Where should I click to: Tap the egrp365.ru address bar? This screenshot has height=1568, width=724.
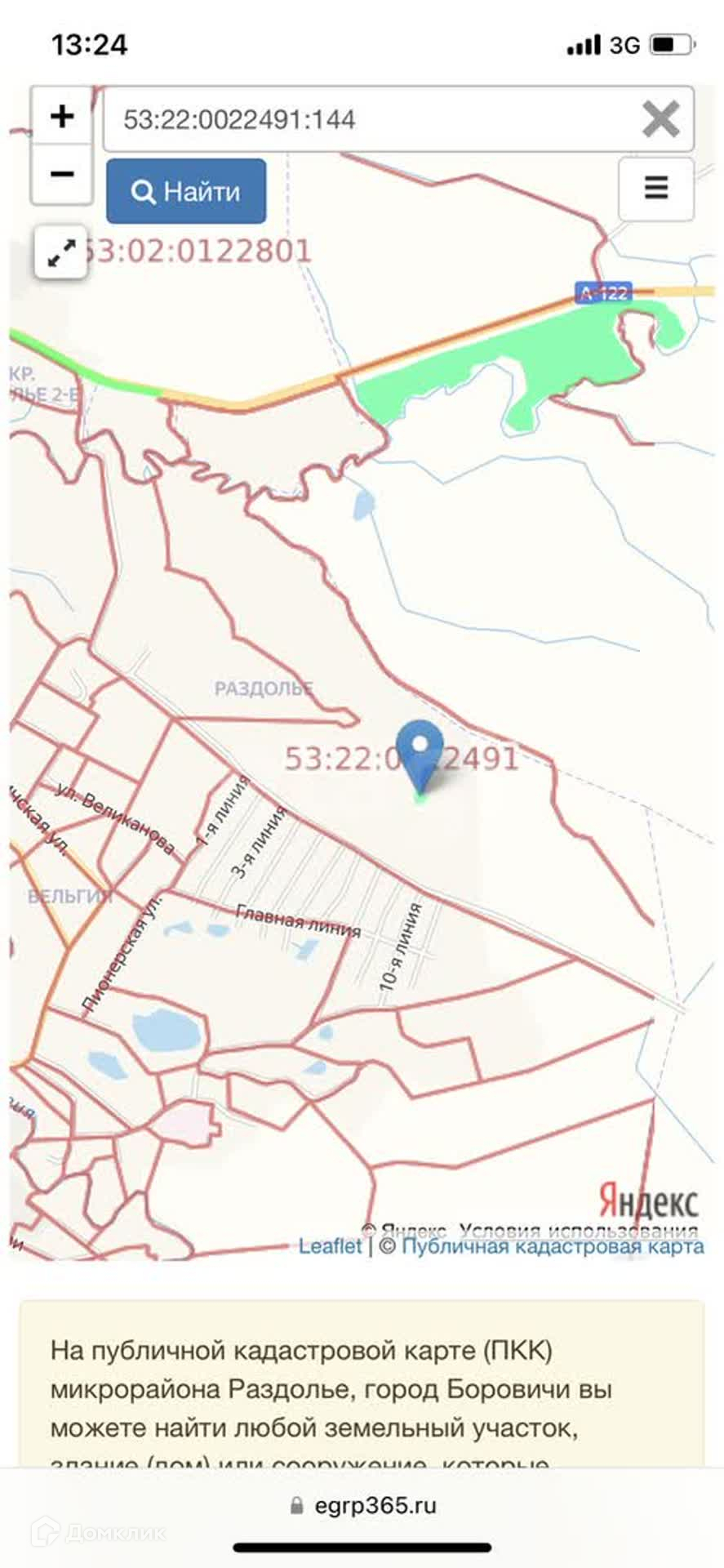362,1505
